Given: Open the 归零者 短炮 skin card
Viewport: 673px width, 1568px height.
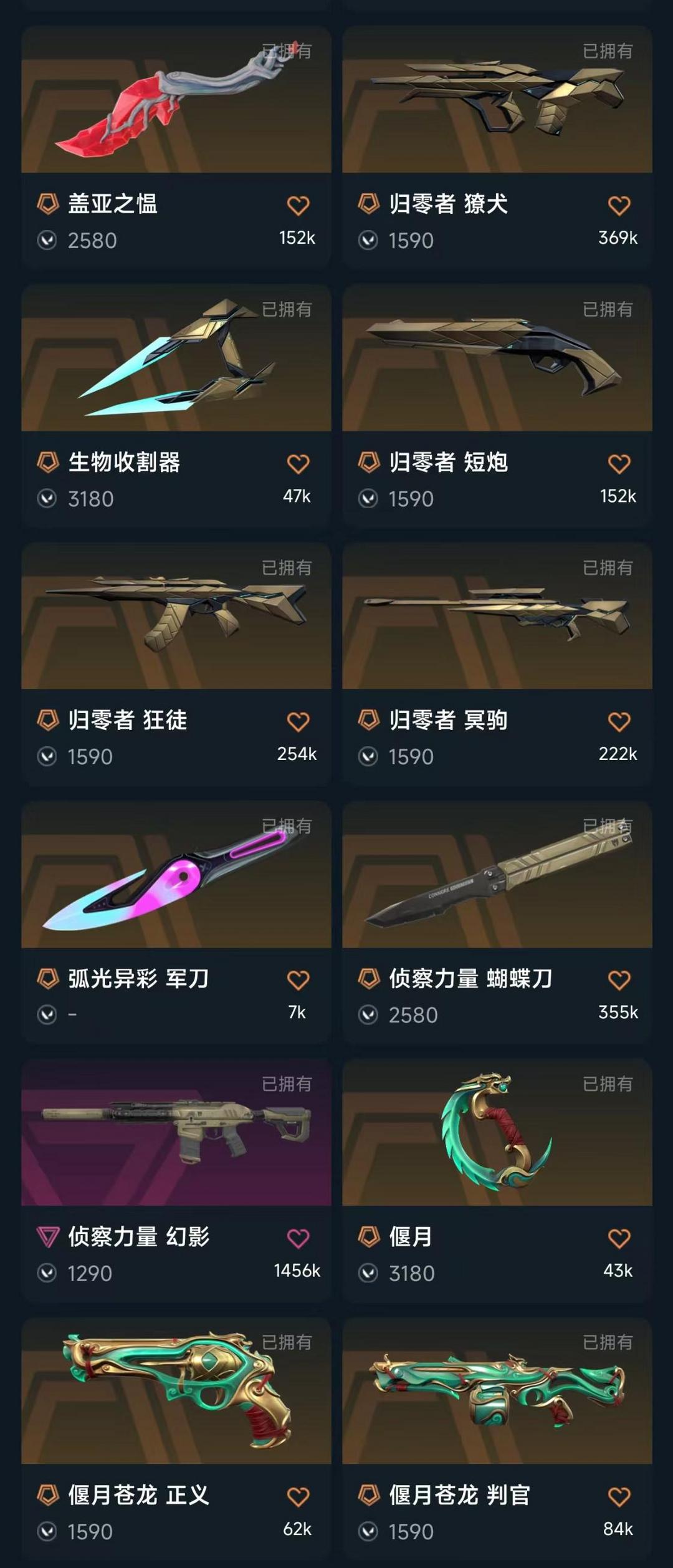Looking at the screenshot, I should coord(497,358).
